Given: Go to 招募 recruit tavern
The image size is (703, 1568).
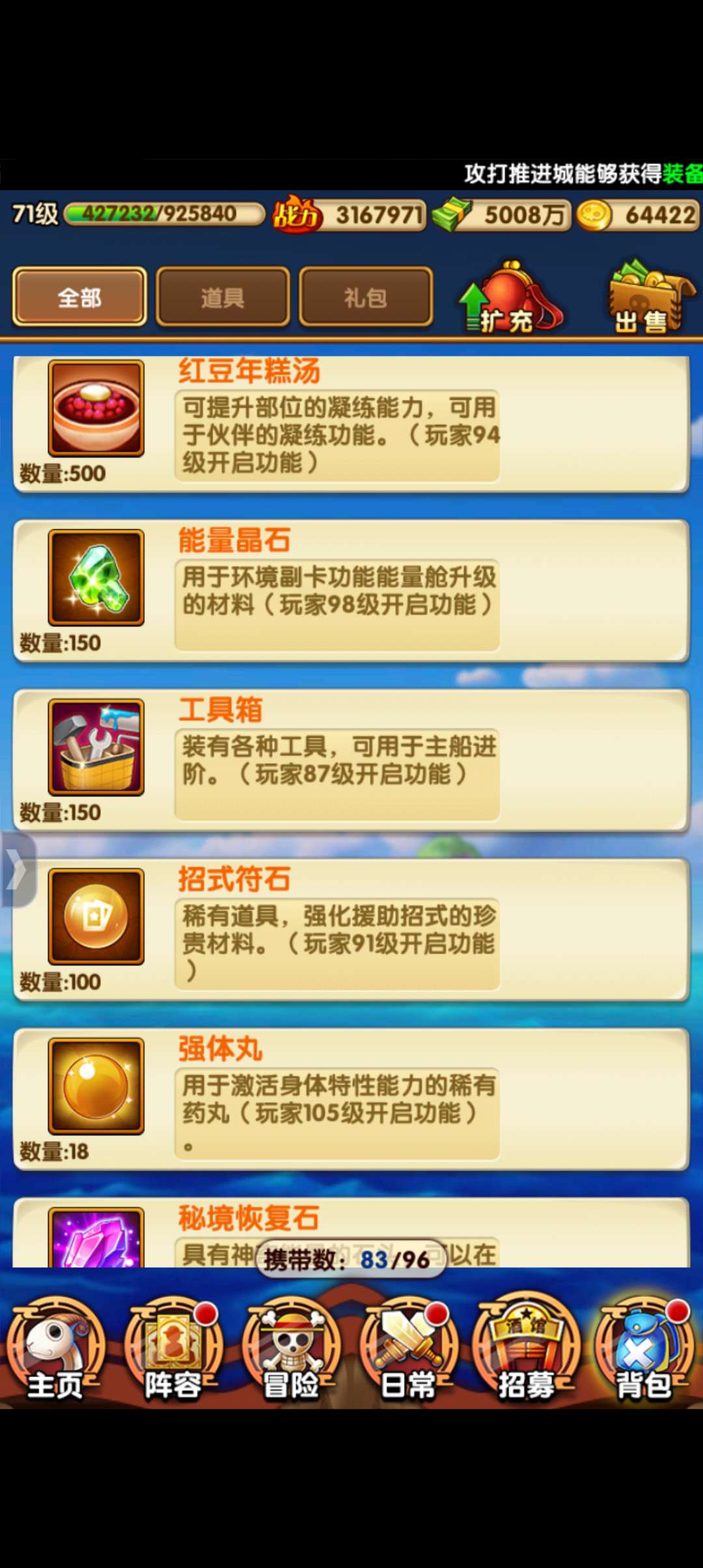Looking at the screenshot, I should [526, 1349].
